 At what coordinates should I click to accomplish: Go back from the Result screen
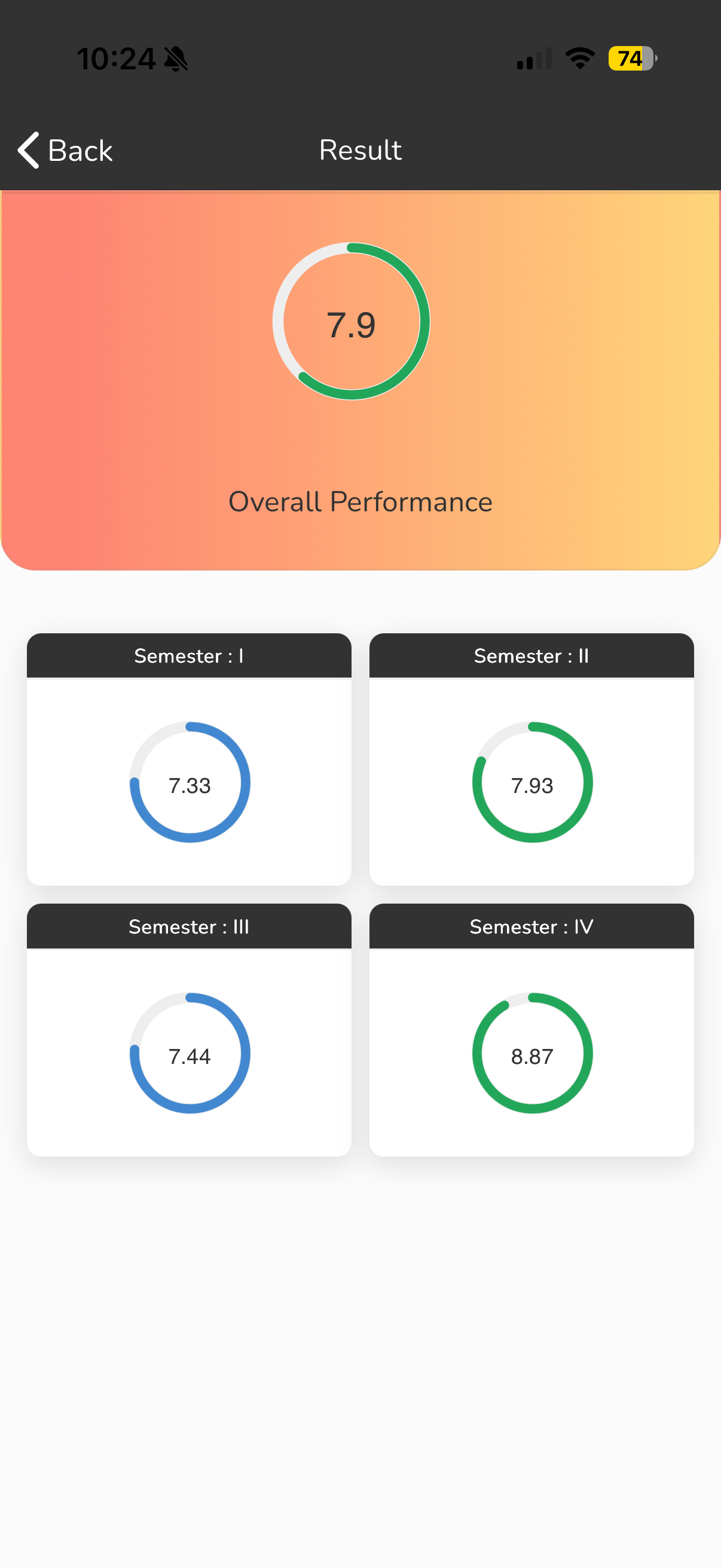click(x=65, y=150)
